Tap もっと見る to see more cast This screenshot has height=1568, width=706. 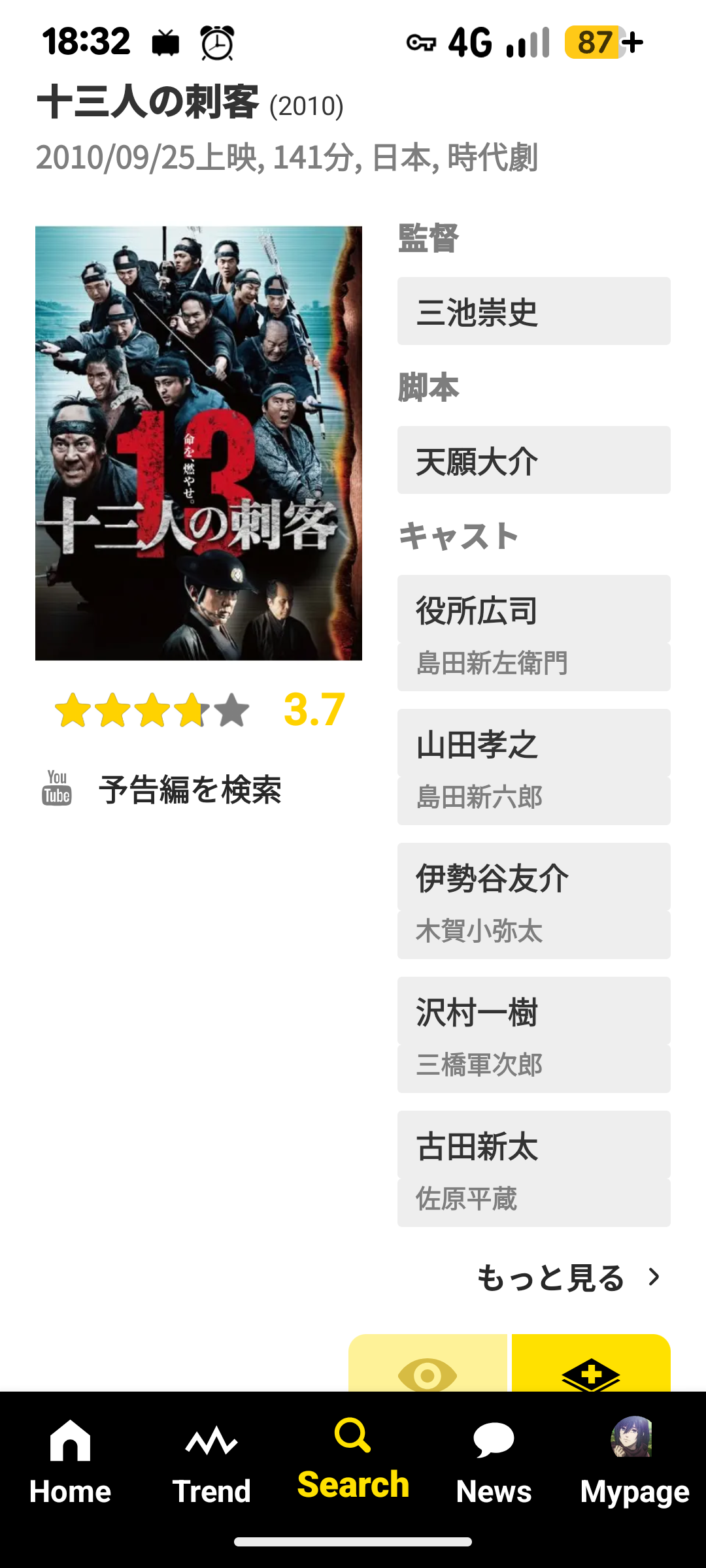click(x=569, y=1277)
